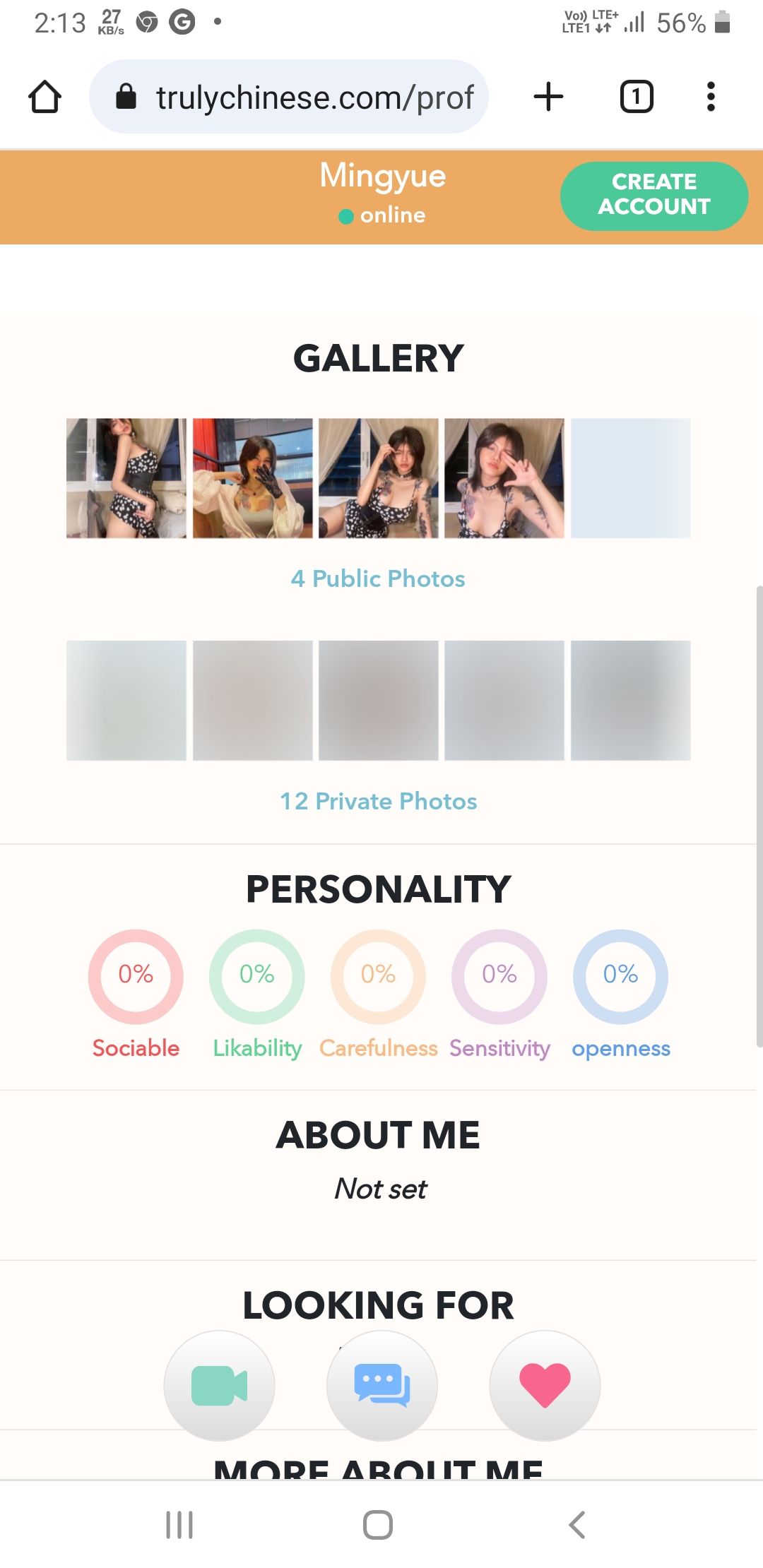Image resolution: width=763 pixels, height=1568 pixels.
Task: Open the first public gallery photo
Action: pos(126,478)
